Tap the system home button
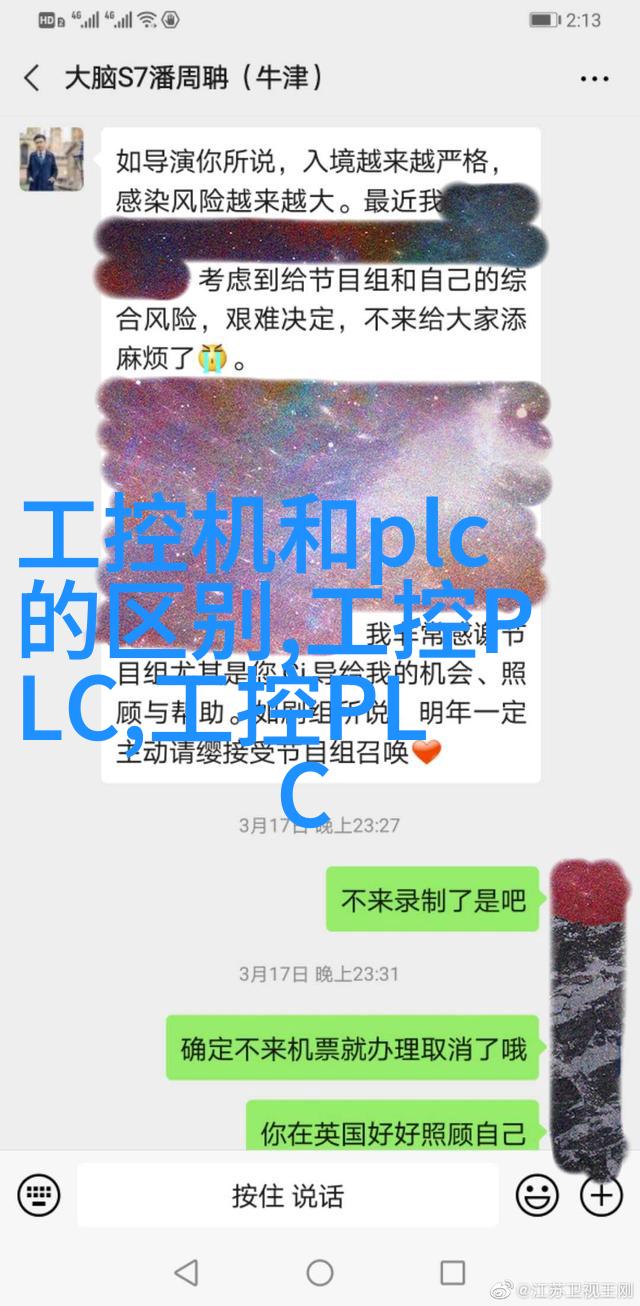 (x=320, y=1272)
